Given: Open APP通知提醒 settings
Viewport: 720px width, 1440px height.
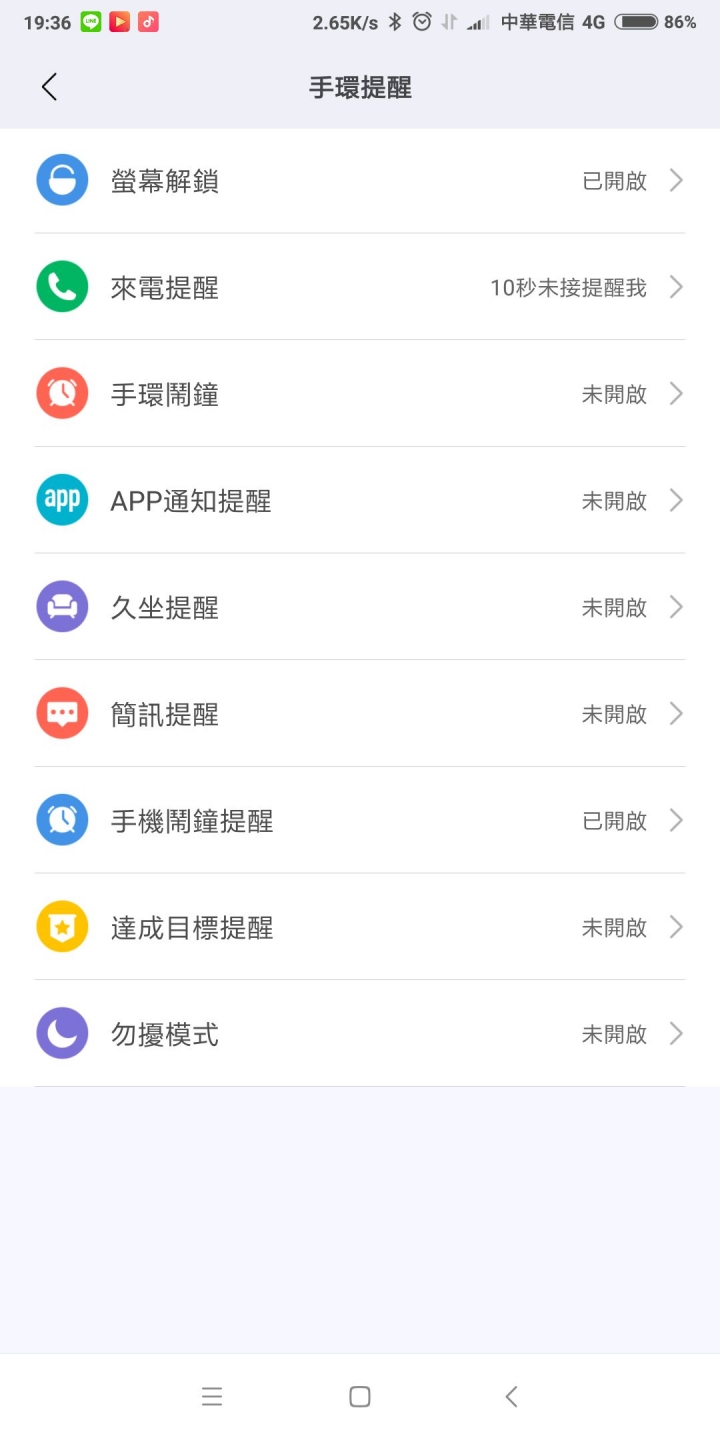Looking at the screenshot, I should tap(360, 500).
